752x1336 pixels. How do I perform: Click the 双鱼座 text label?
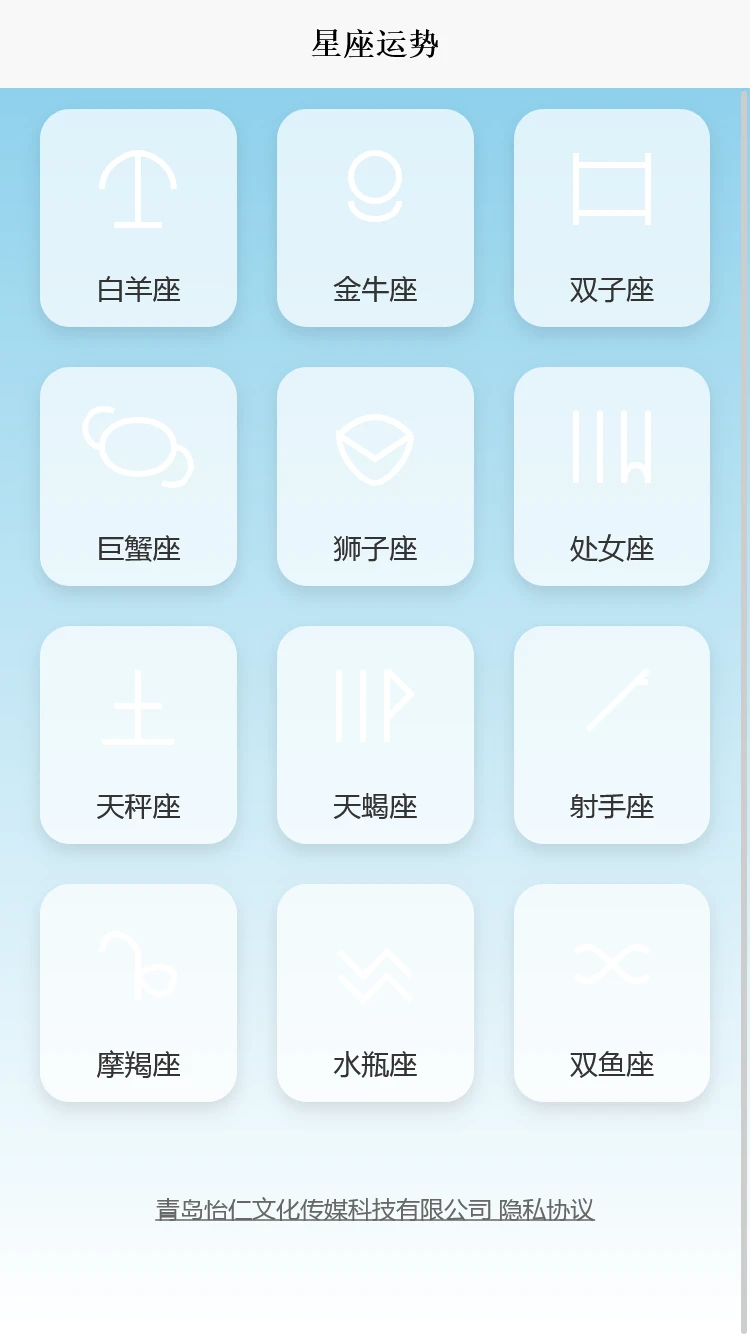(611, 1065)
